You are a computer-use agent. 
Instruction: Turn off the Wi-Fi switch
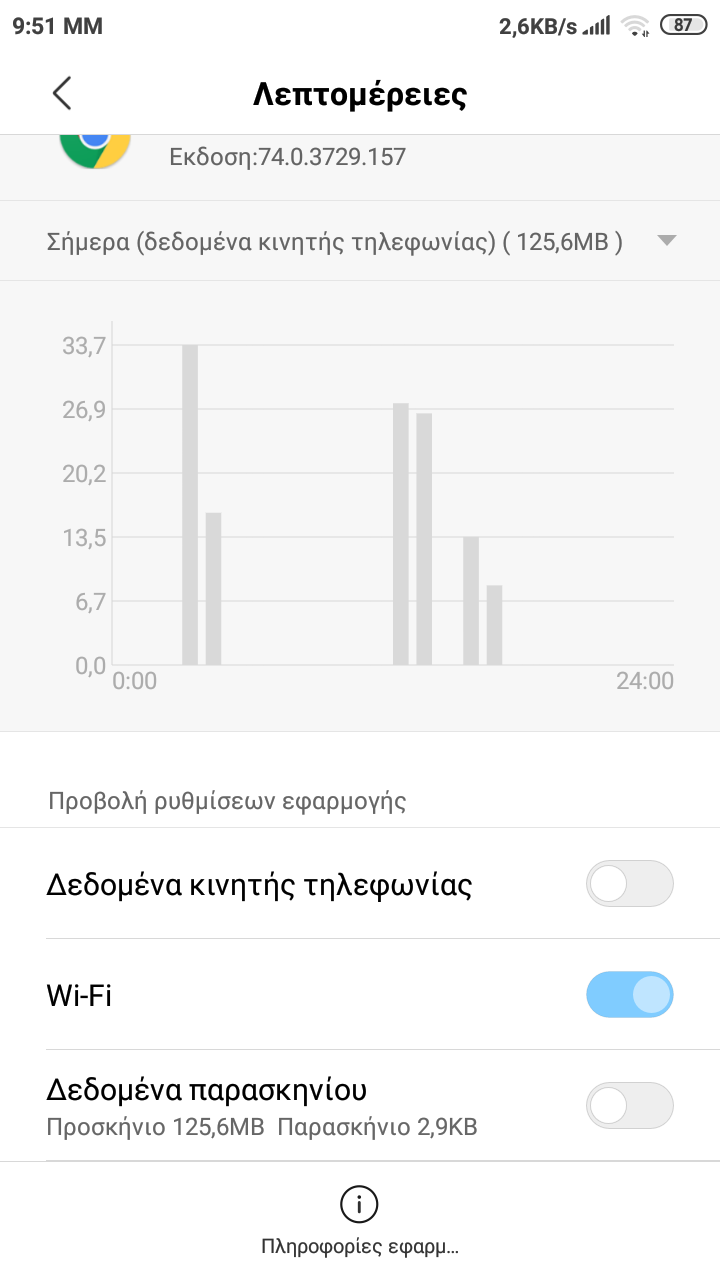(x=629, y=995)
